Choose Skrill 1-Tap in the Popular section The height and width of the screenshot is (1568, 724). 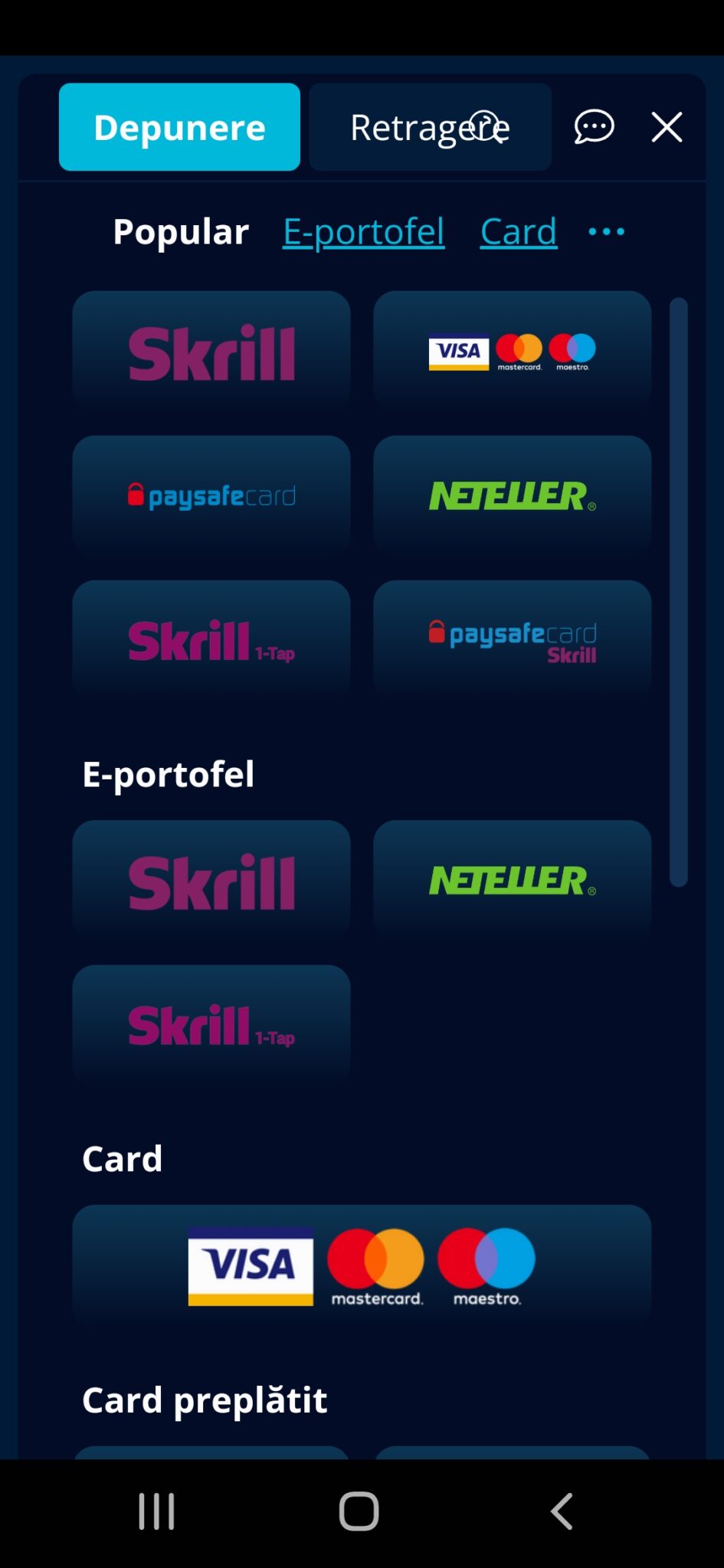211,640
